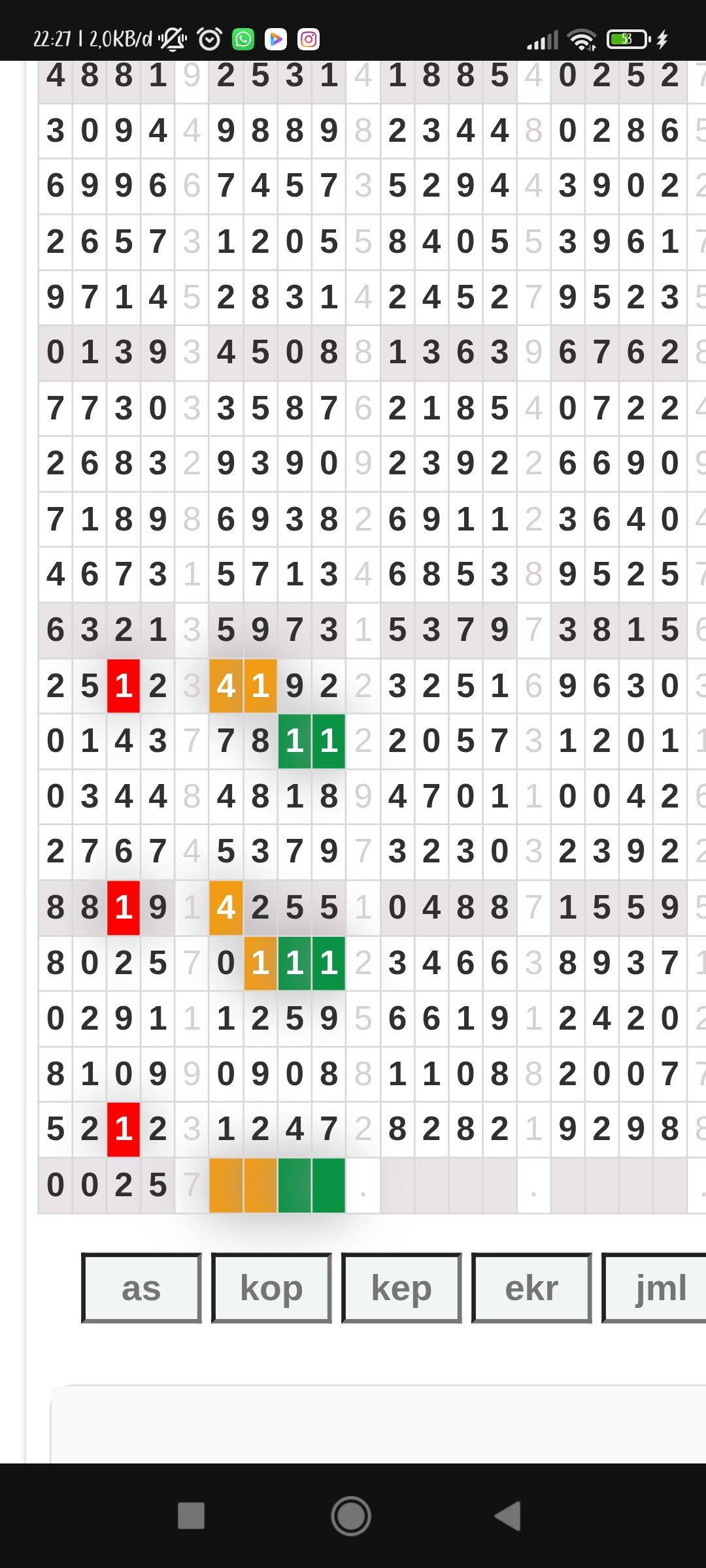Go back with system back button
706x1568 pixels.
pyautogui.click(x=508, y=1516)
